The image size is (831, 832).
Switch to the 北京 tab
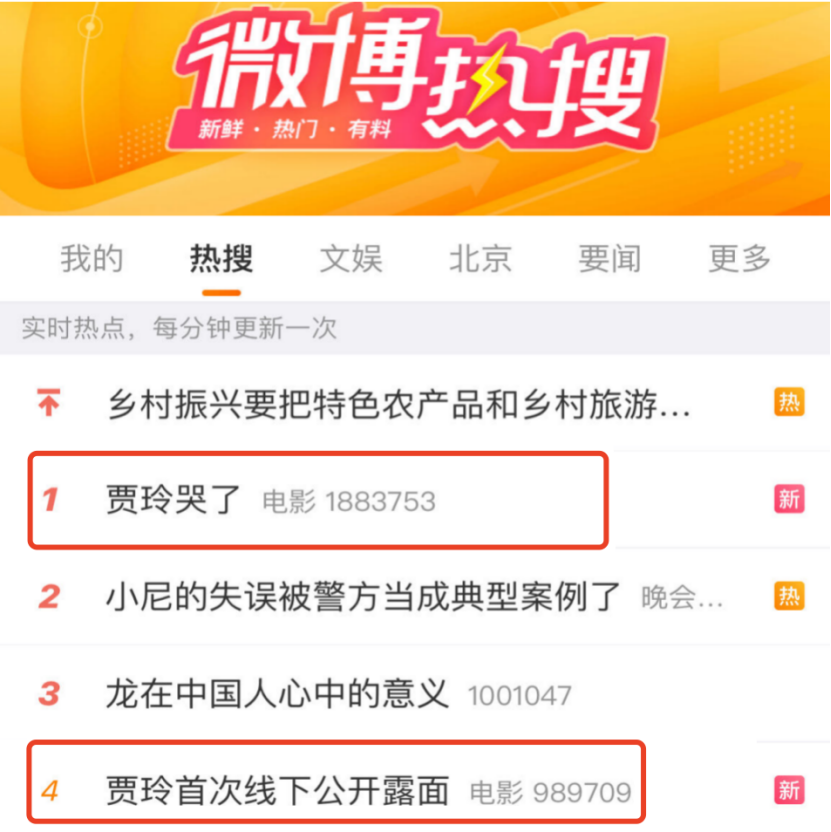point(480,259)
